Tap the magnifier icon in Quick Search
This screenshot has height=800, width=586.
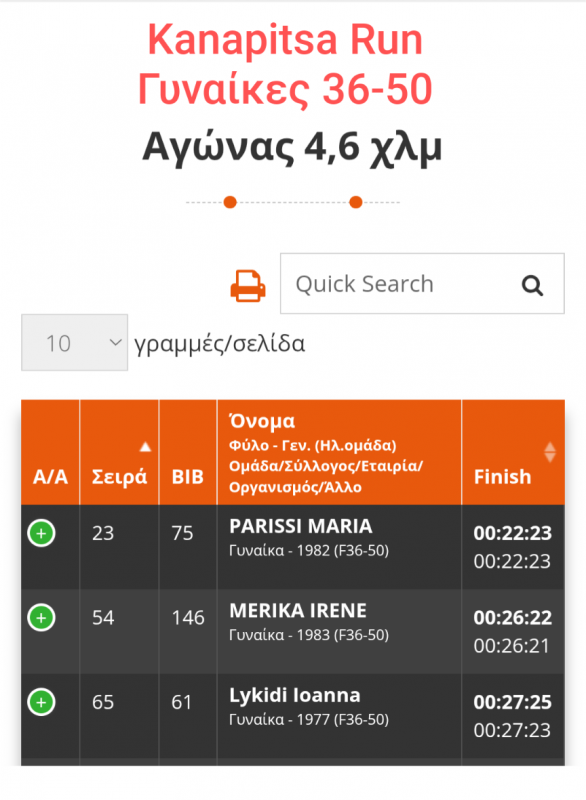point(532,285)
